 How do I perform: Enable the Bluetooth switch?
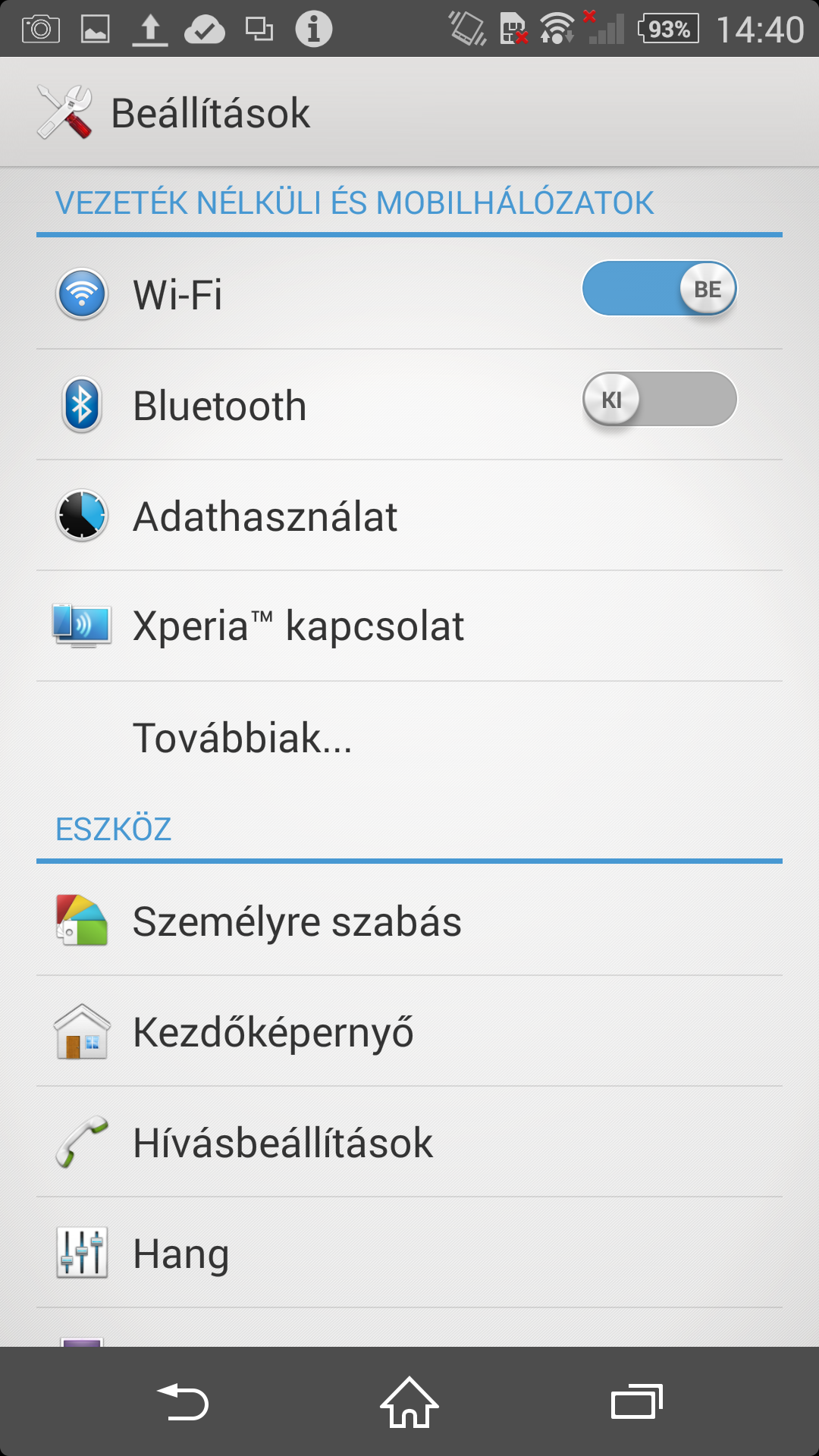pos(659,400)
